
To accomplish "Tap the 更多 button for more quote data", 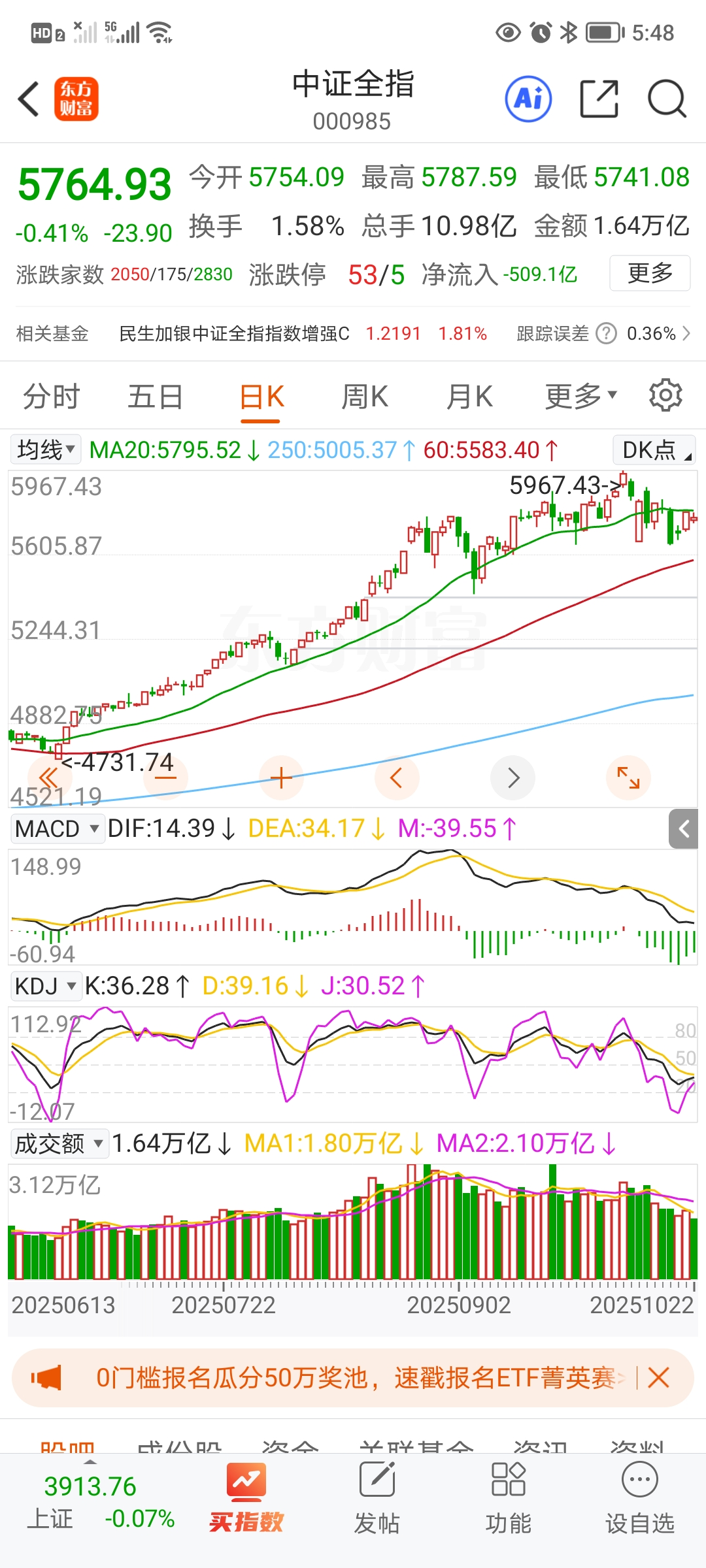I will (x=649, y=273).
